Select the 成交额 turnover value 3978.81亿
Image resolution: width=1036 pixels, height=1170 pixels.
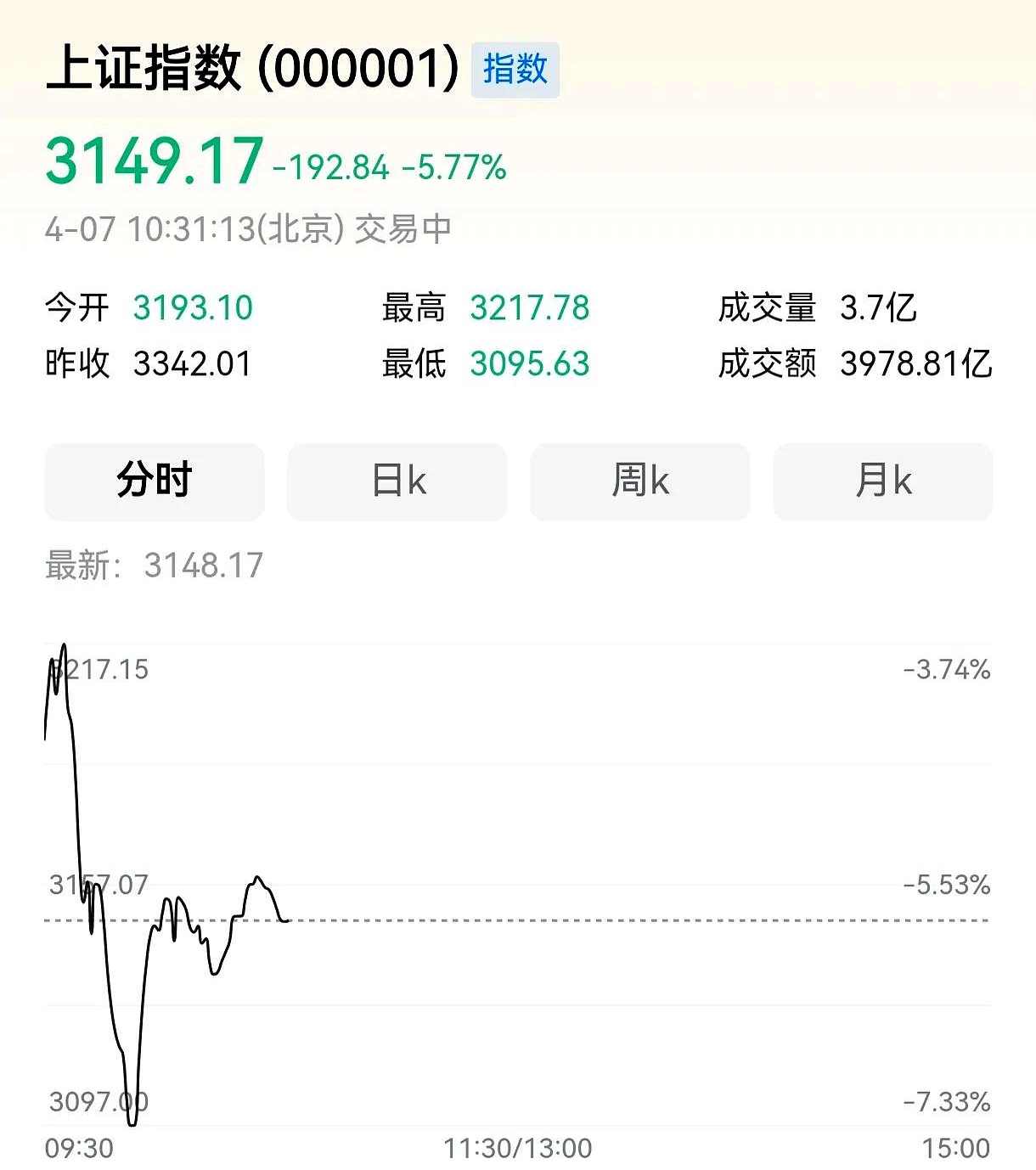point(915,363)
